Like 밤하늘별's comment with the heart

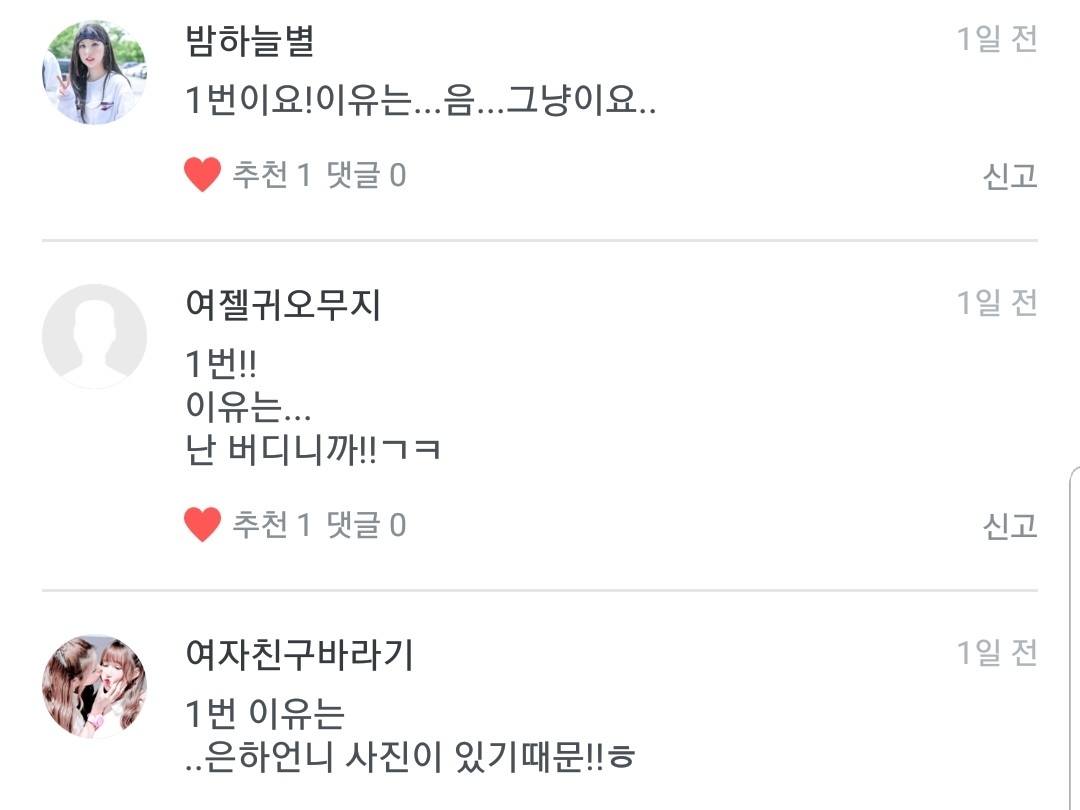(202, 175)
